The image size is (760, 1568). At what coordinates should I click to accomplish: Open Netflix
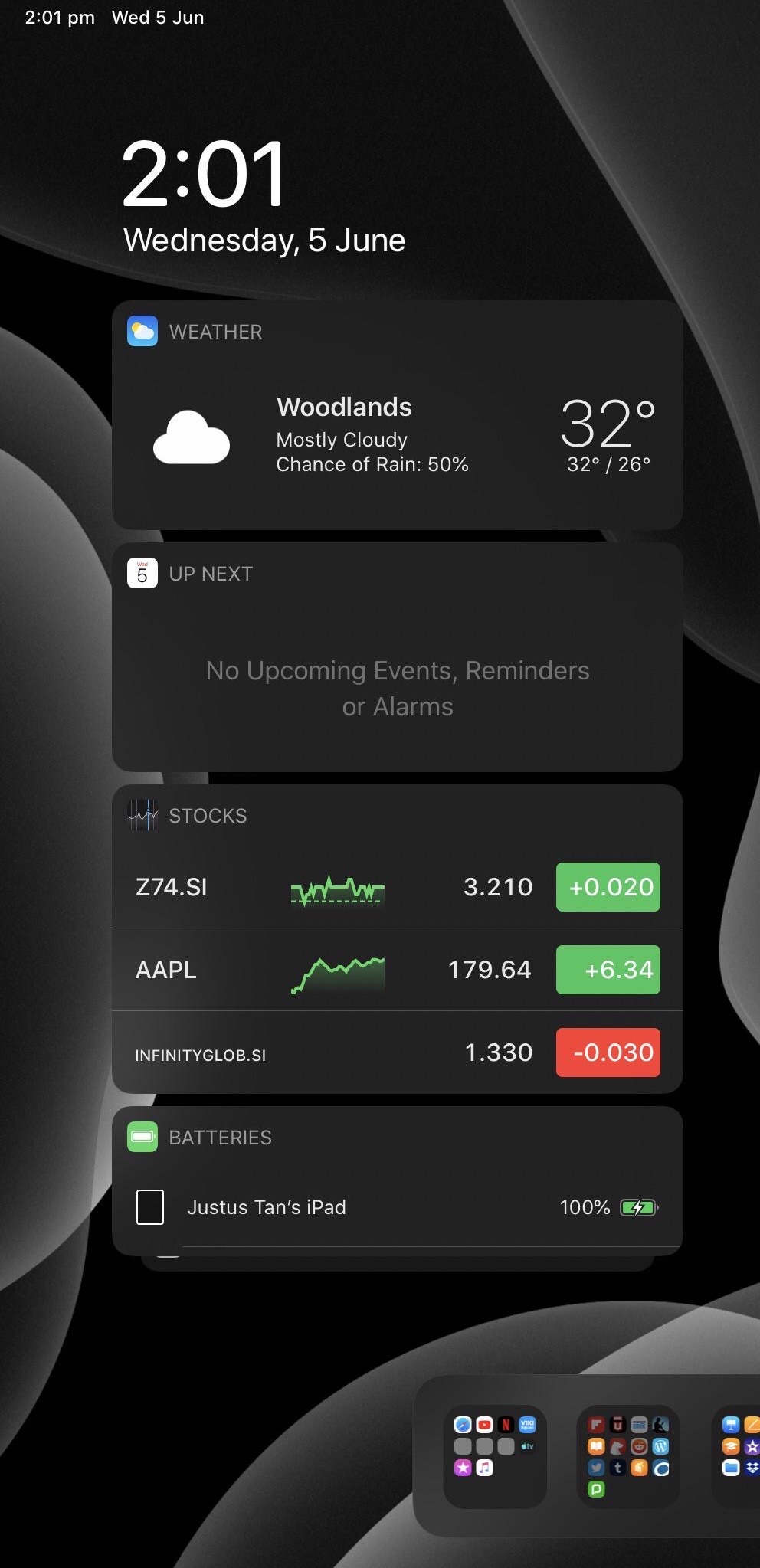pos(506,1424)
